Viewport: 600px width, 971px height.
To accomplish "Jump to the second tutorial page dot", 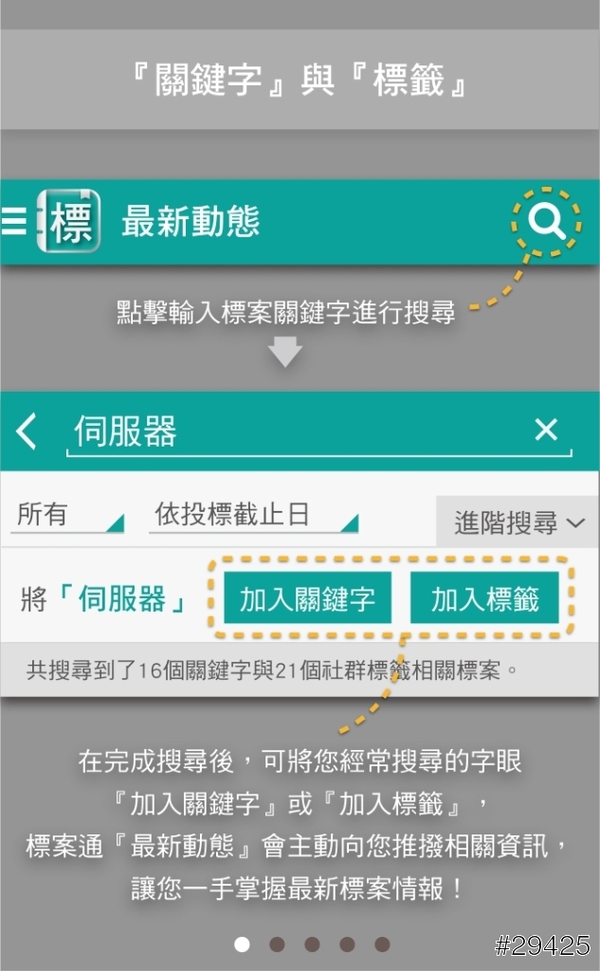I will (277, 944).
